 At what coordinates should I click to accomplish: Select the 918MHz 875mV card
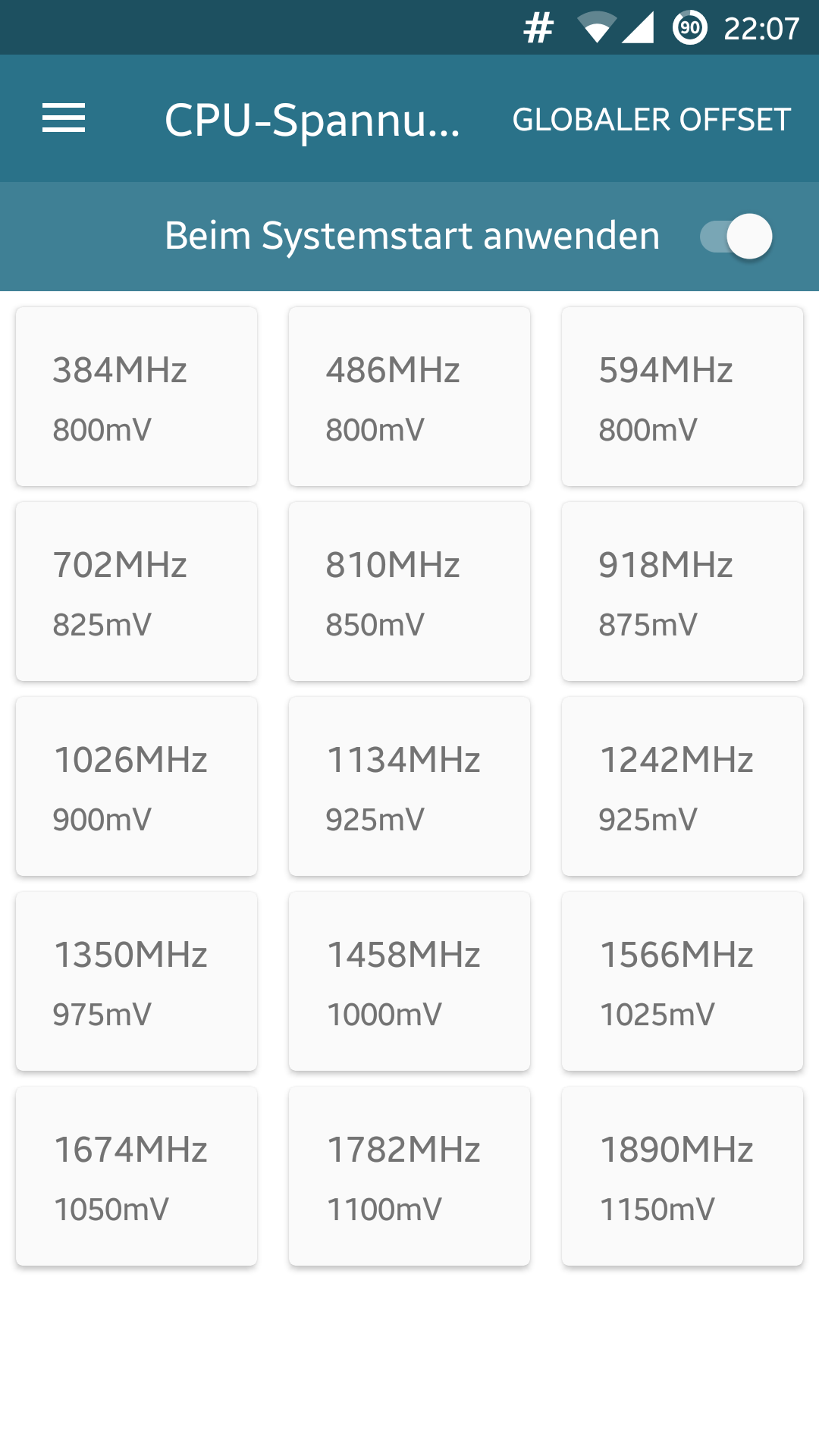coord(682,591)
